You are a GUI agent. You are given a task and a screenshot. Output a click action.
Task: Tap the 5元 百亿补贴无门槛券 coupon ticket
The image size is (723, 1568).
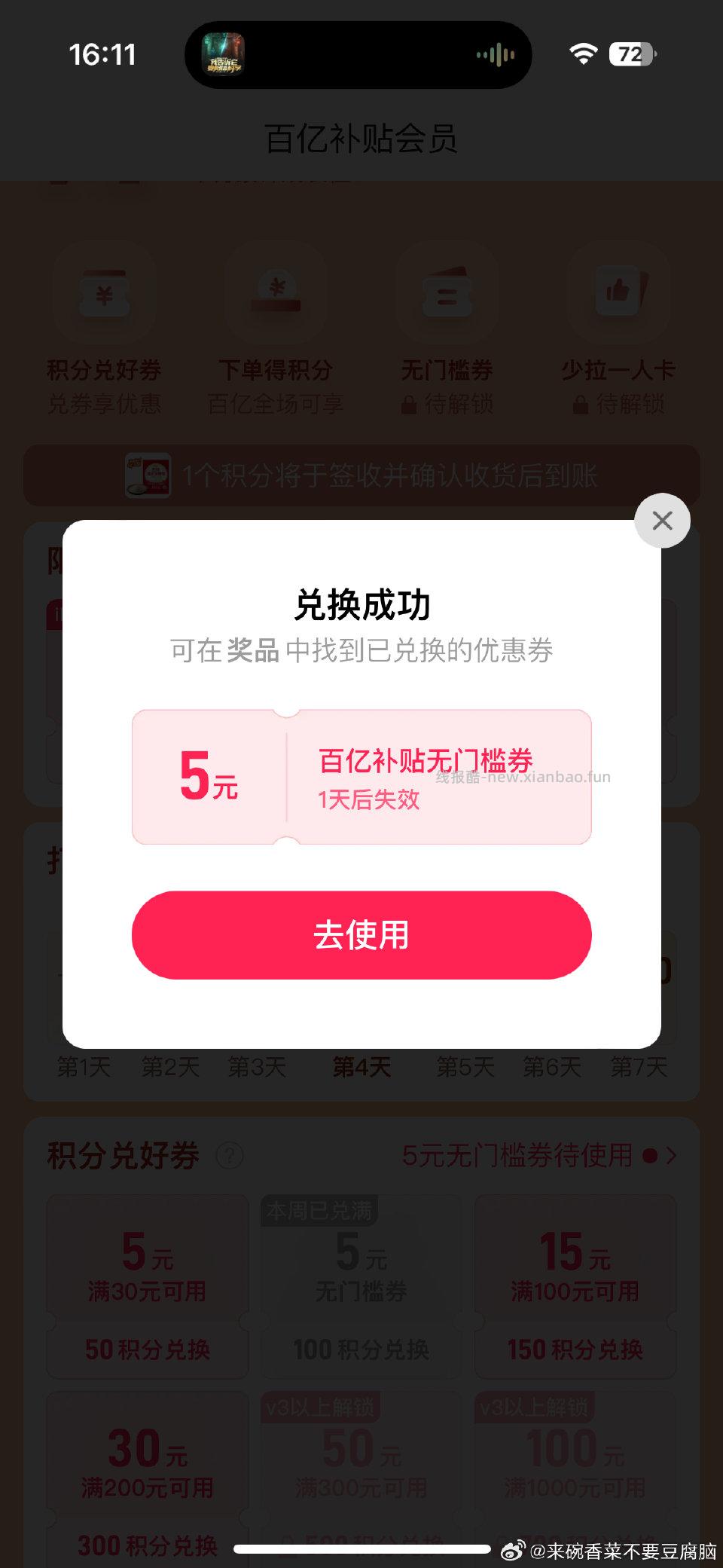[361, 772]
